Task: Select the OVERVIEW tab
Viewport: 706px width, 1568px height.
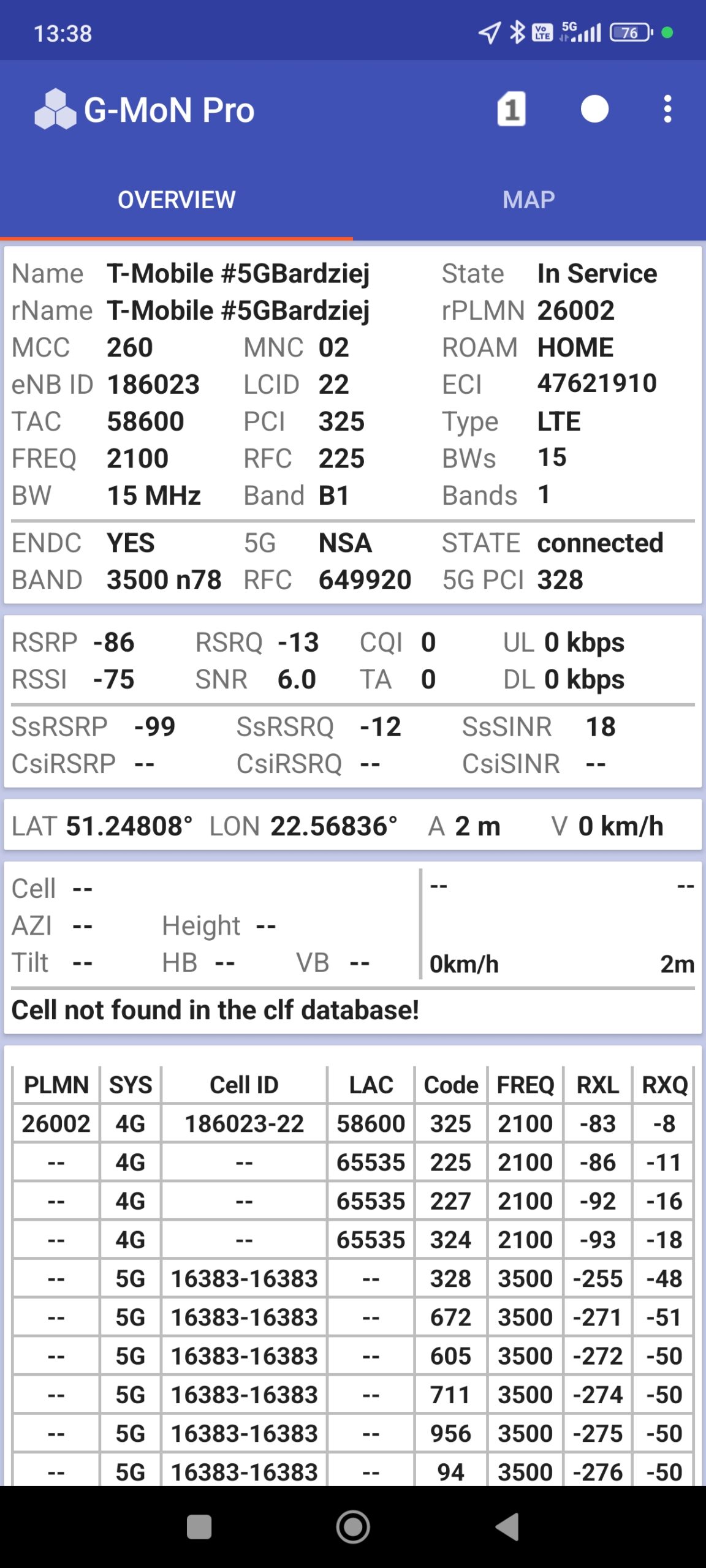Action: pyautogui.click(x=176, y=200)
